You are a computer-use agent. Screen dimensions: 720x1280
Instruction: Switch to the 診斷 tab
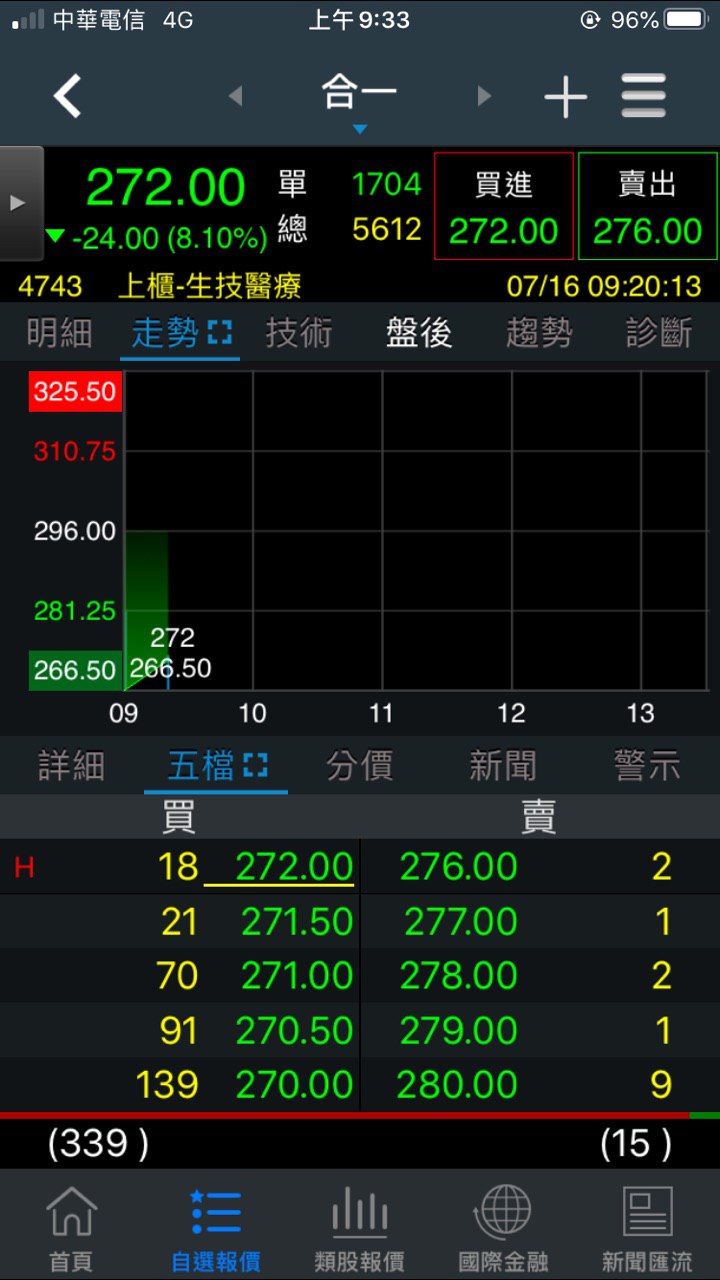pos(659,333)
